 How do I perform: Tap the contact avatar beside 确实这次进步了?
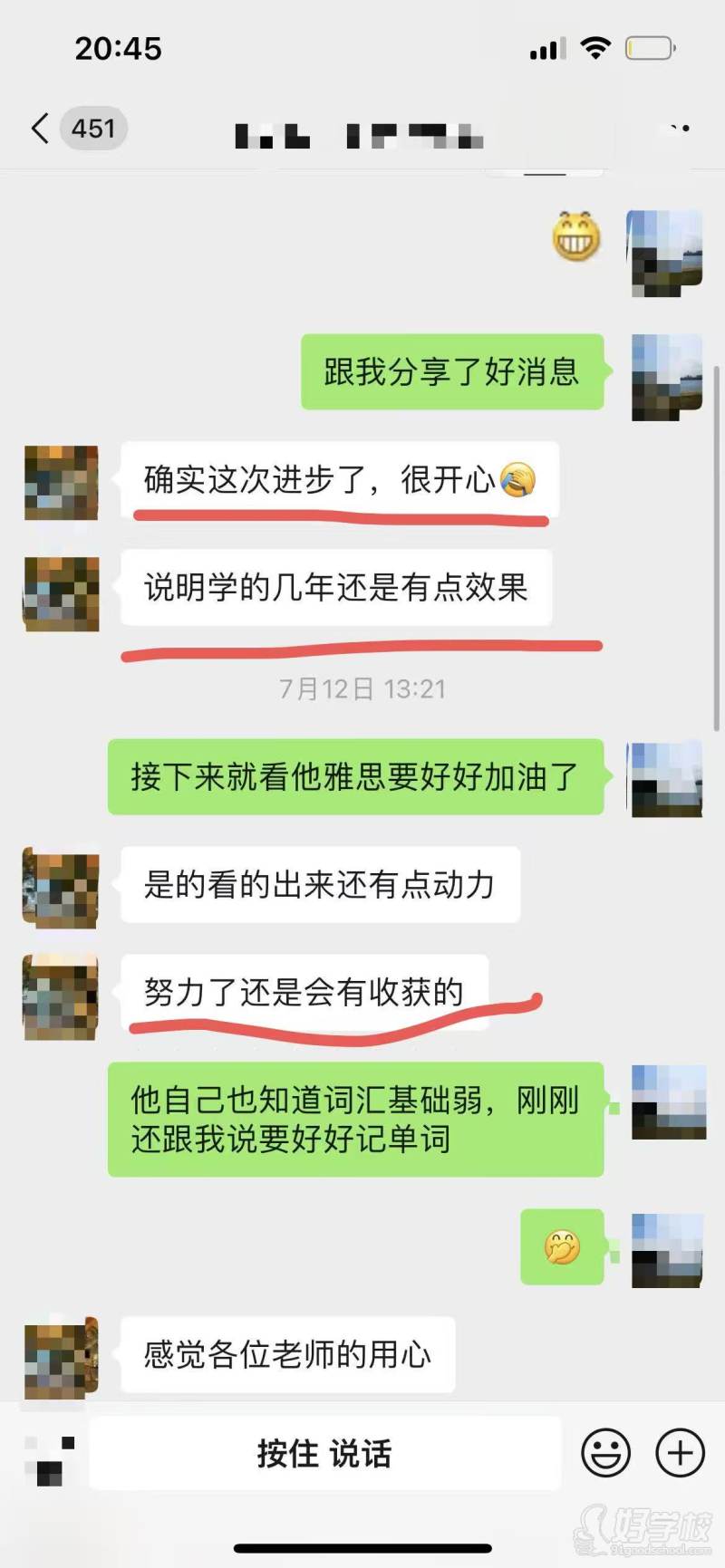pyautogui.click(x=59, y=483)
